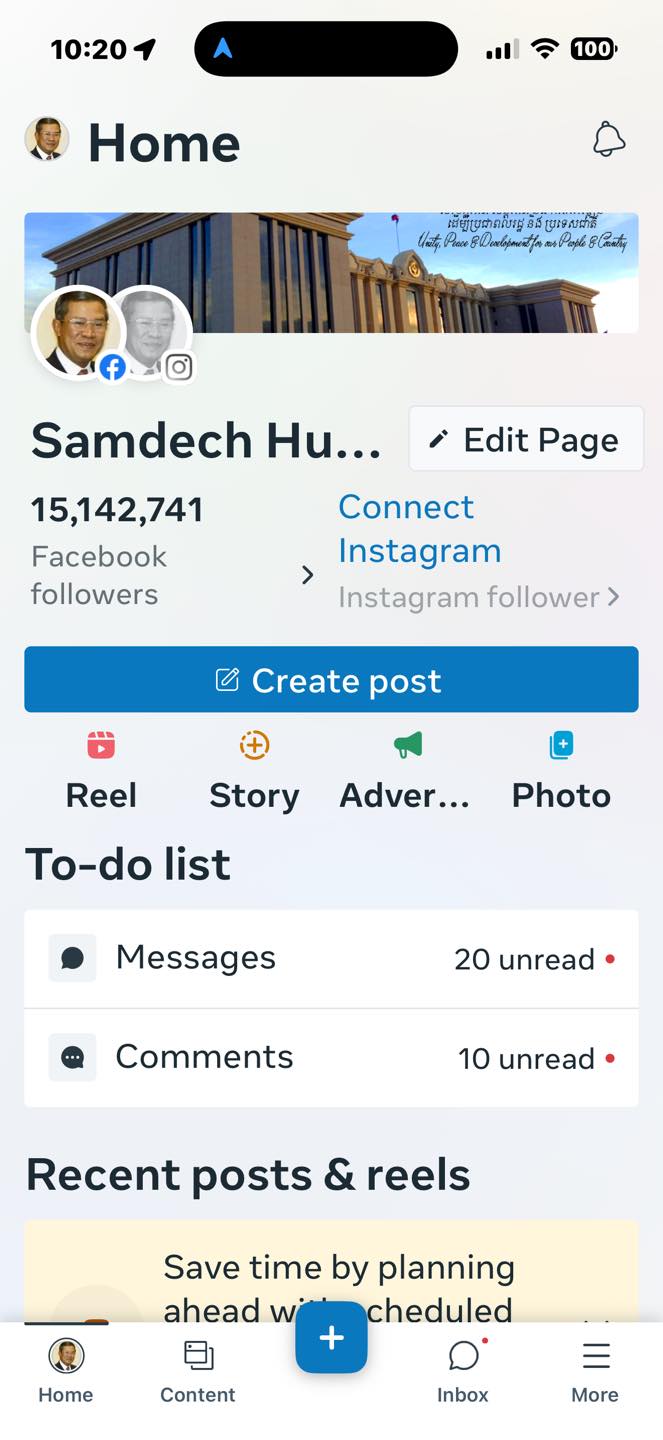The image size is (663, 1440).
Task: Tap the Connect Instagram link
Action: 420,529
